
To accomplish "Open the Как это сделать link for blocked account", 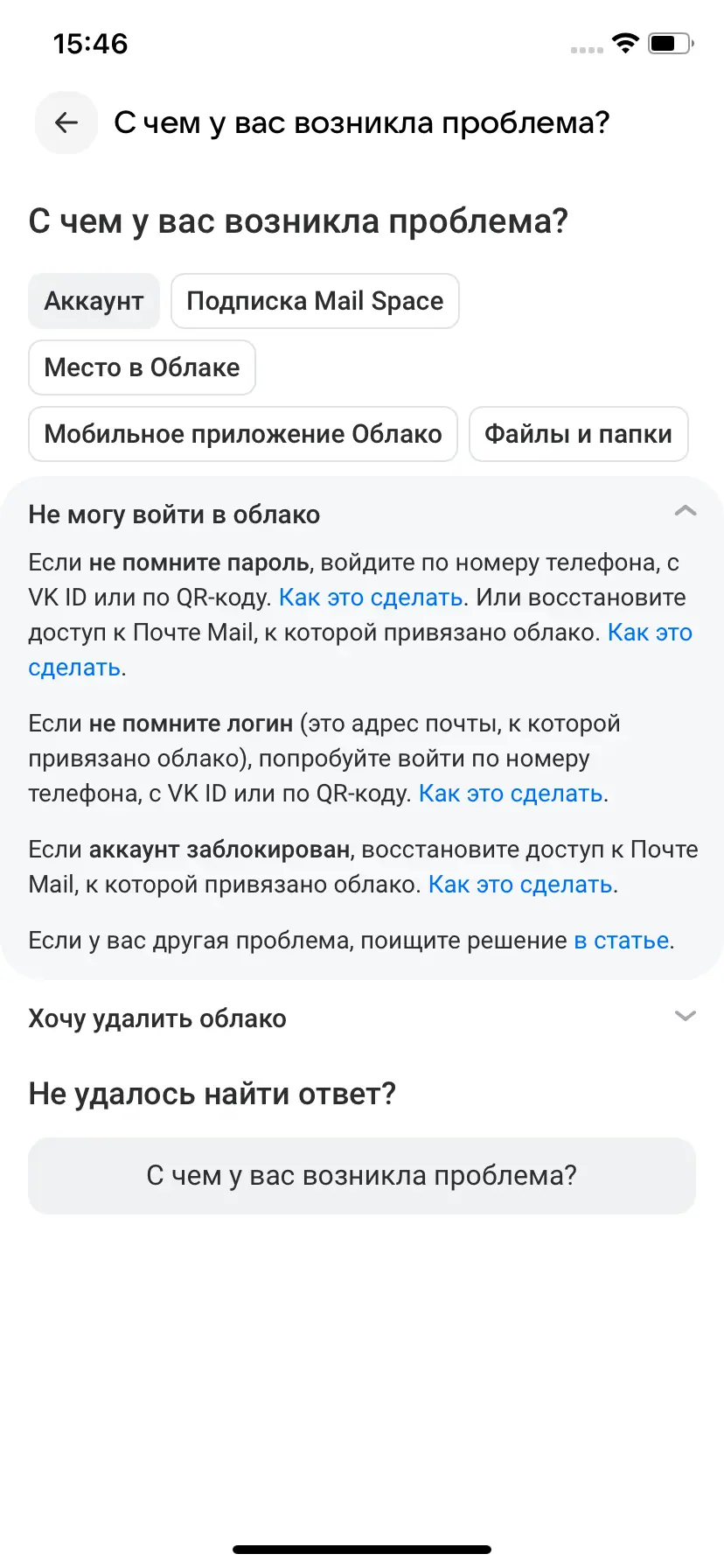I will point(520,885).
